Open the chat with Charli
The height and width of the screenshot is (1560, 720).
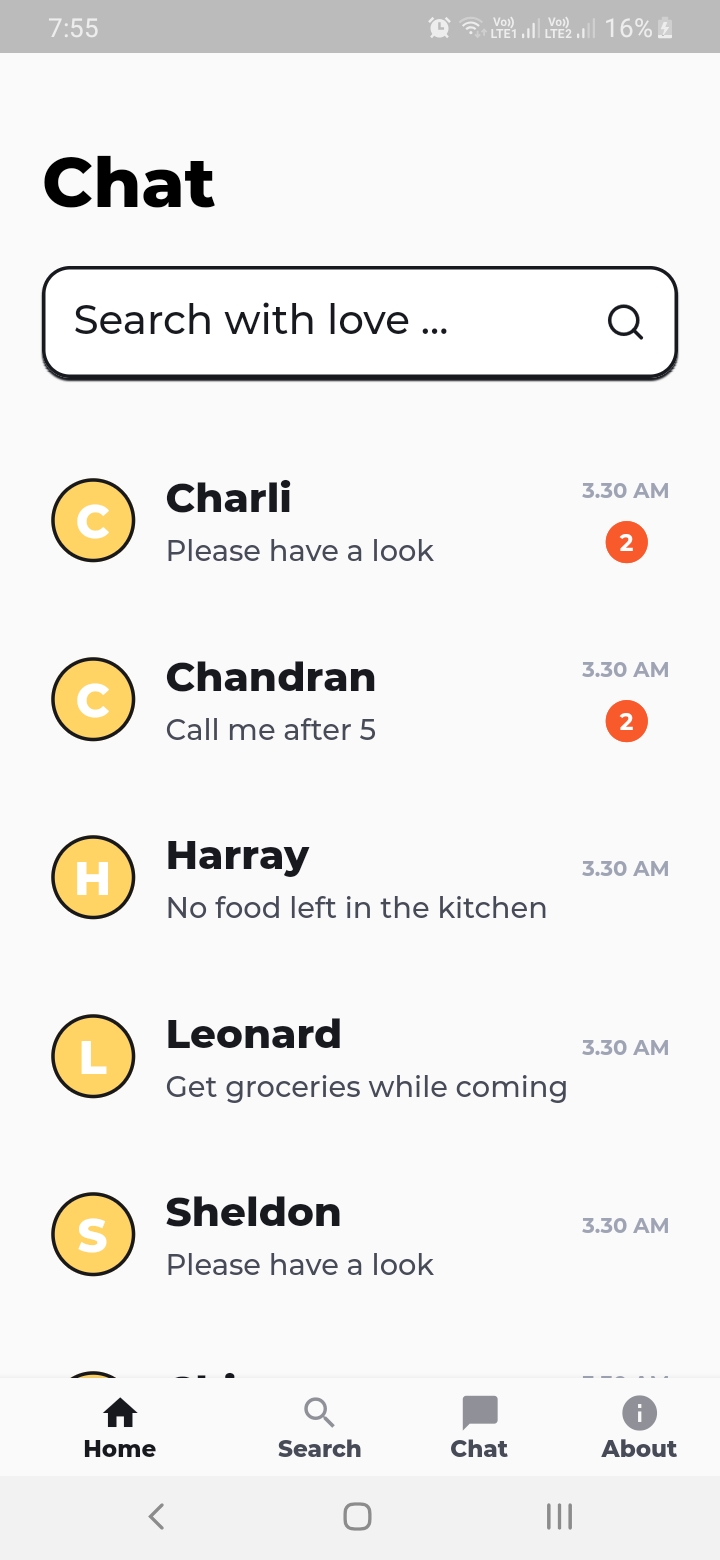(360, 521)
